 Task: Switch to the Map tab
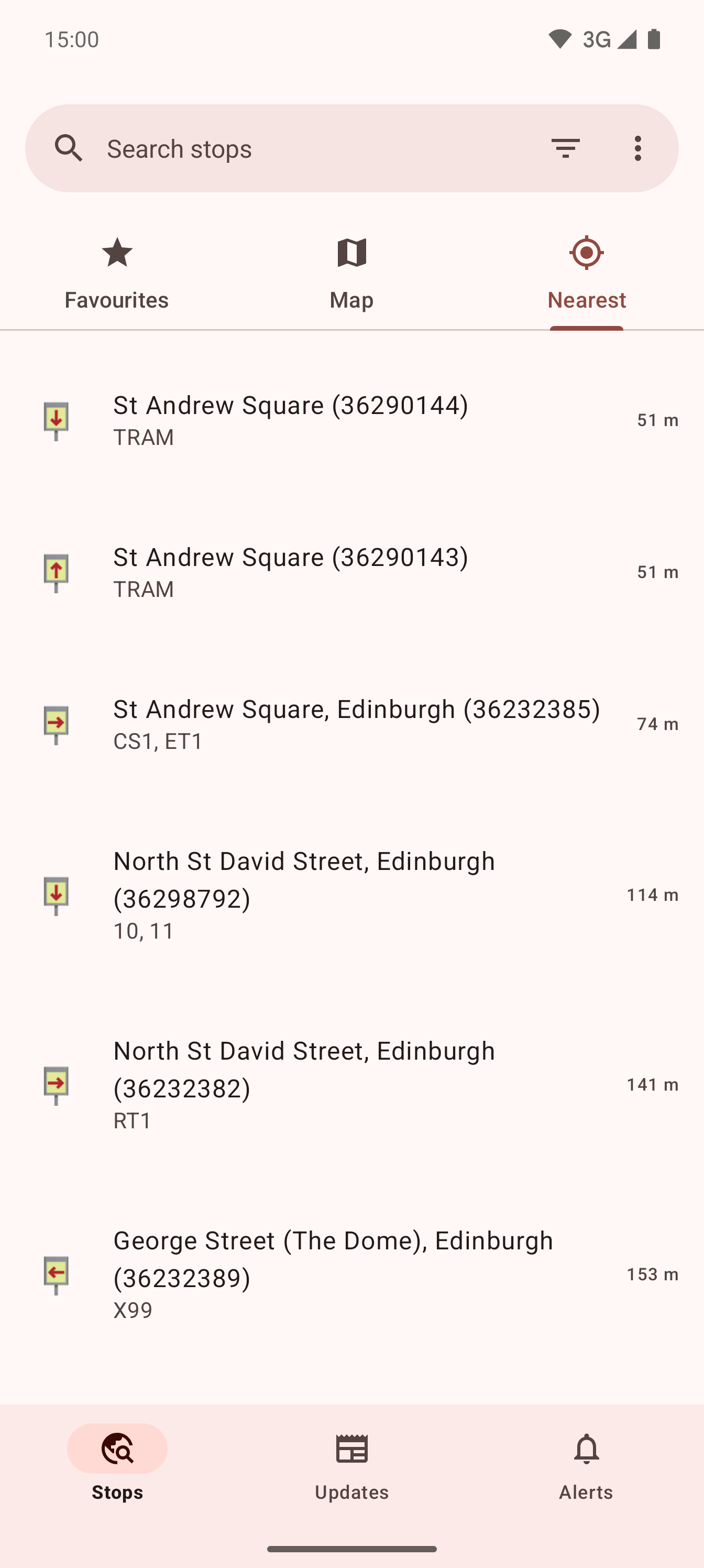click(x=351, y=274)
